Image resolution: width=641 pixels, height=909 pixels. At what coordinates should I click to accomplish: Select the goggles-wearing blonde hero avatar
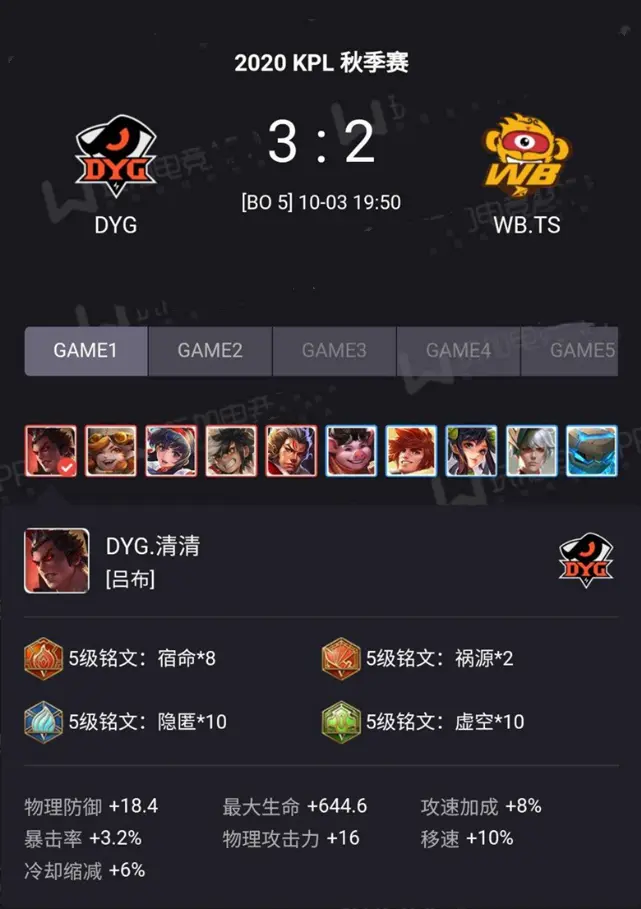(111, 451)
